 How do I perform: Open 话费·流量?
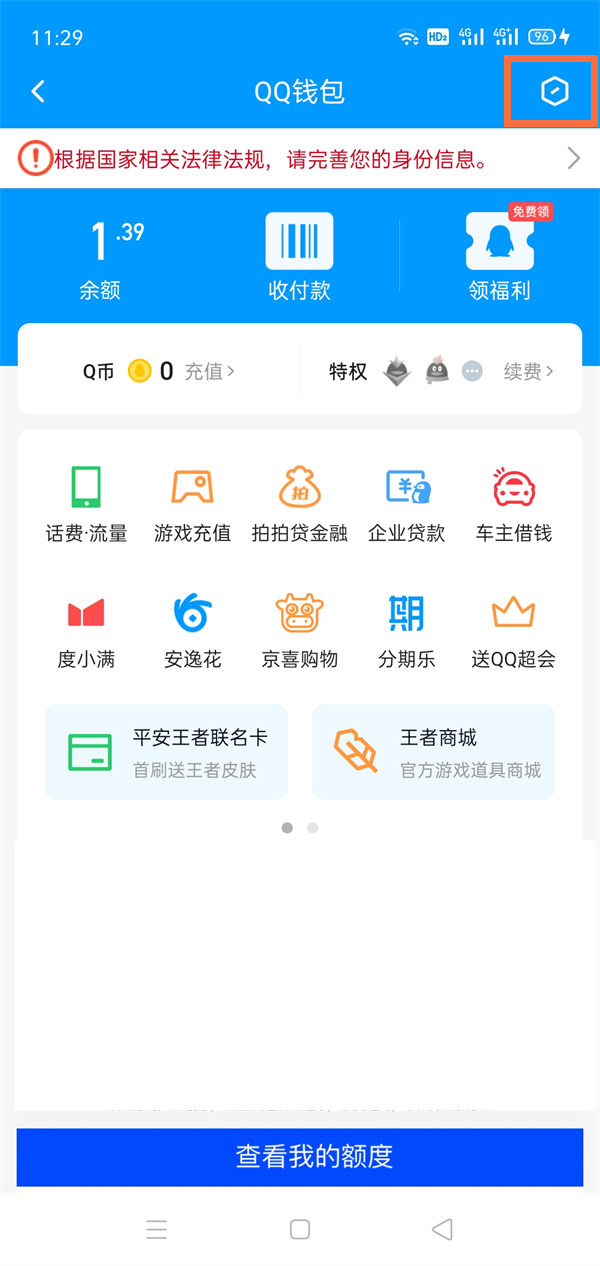click(x=86, y=505)
